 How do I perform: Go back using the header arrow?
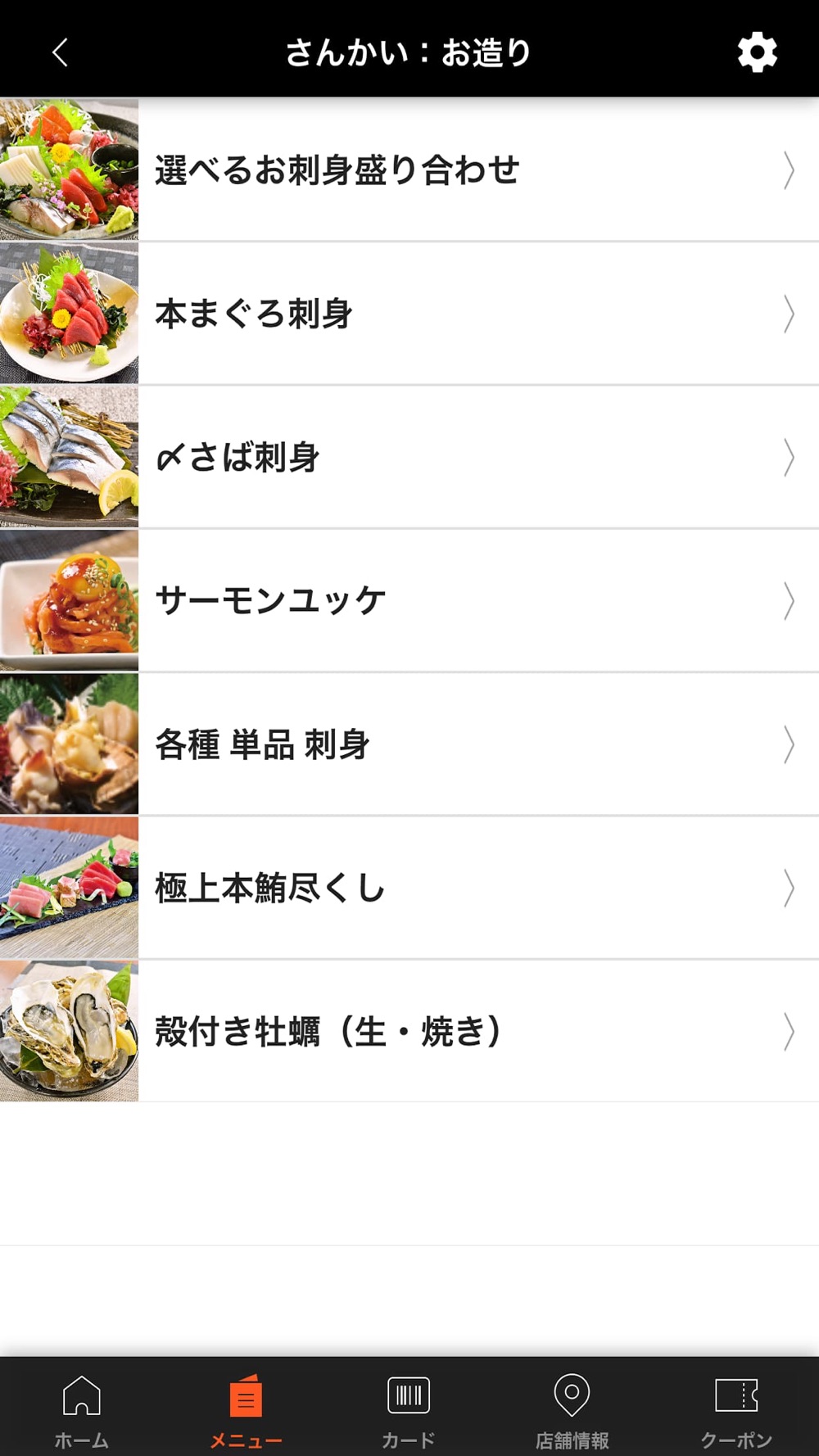coord(60,52)
